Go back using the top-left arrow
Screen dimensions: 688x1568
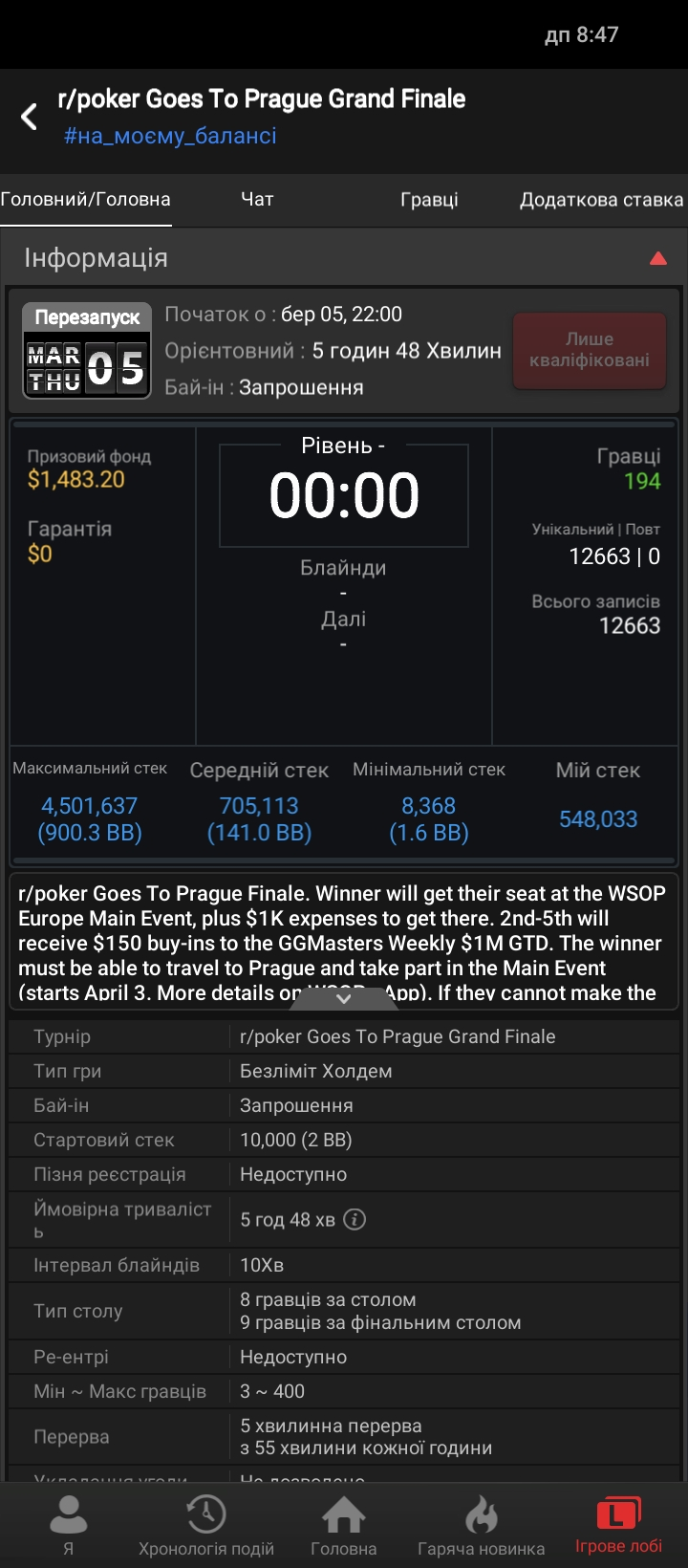pyautogui.click(x=30, y=117)
